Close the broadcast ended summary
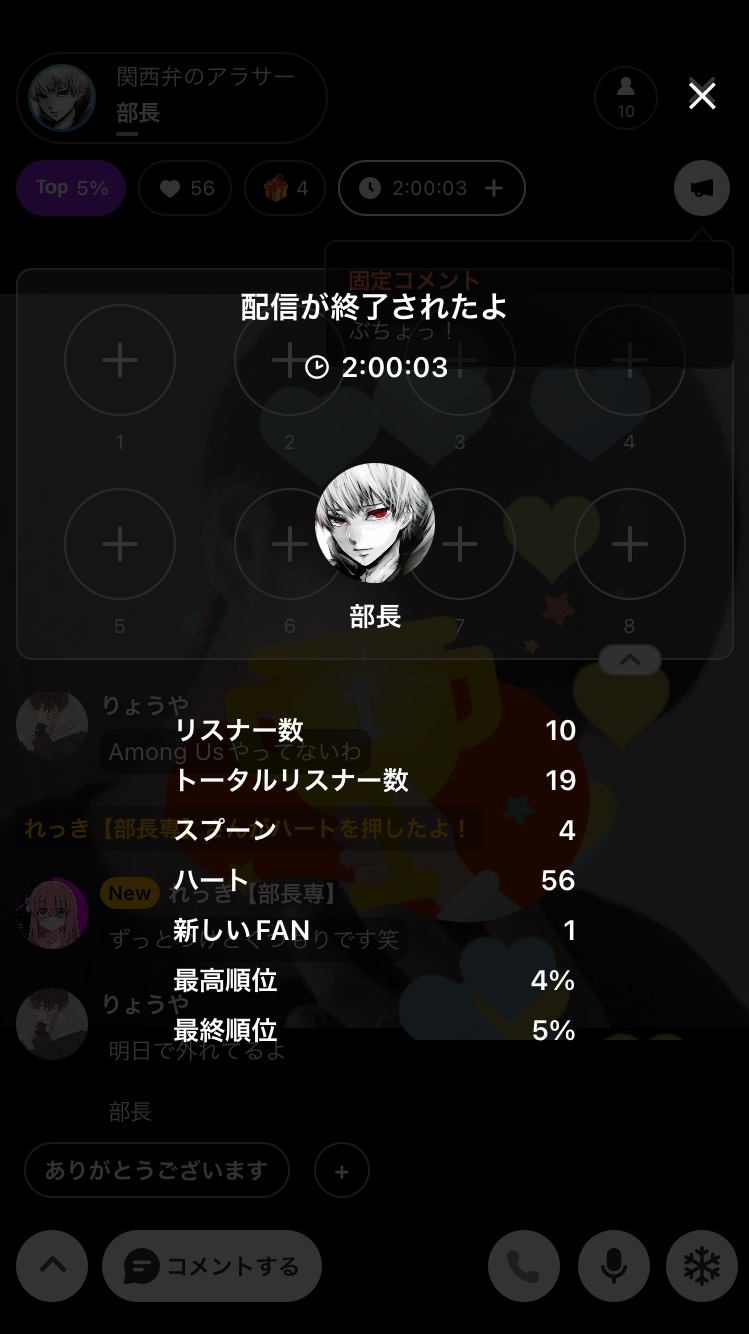 702,96
